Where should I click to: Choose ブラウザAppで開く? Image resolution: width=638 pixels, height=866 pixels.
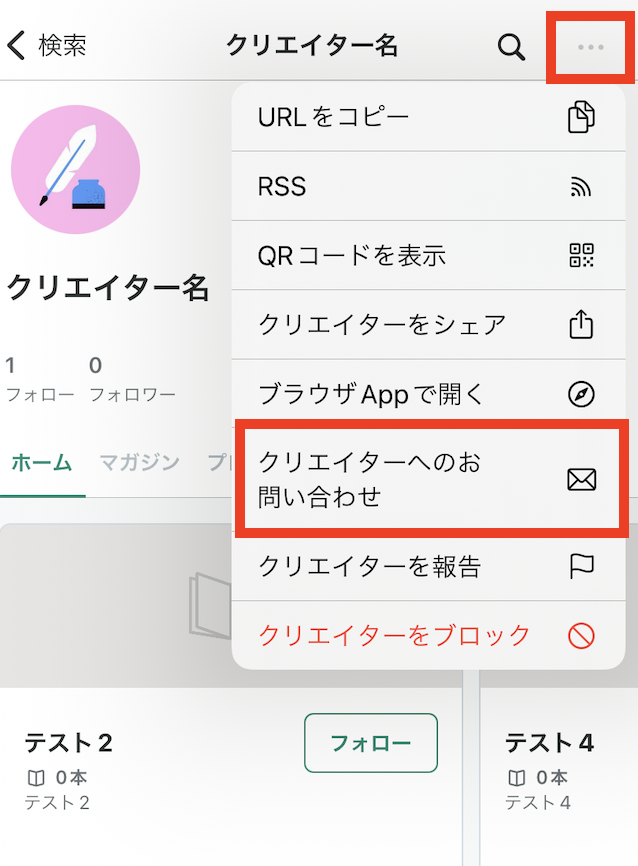click(425, 394)
